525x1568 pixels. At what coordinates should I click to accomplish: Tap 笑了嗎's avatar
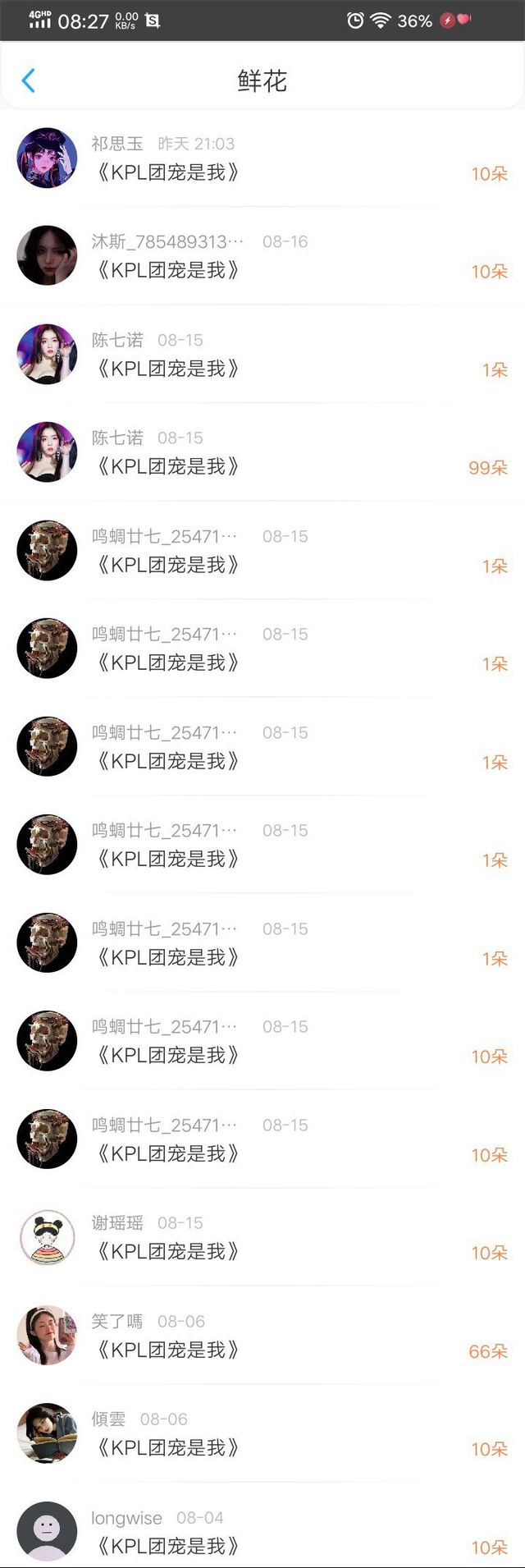click(48, 1335)
